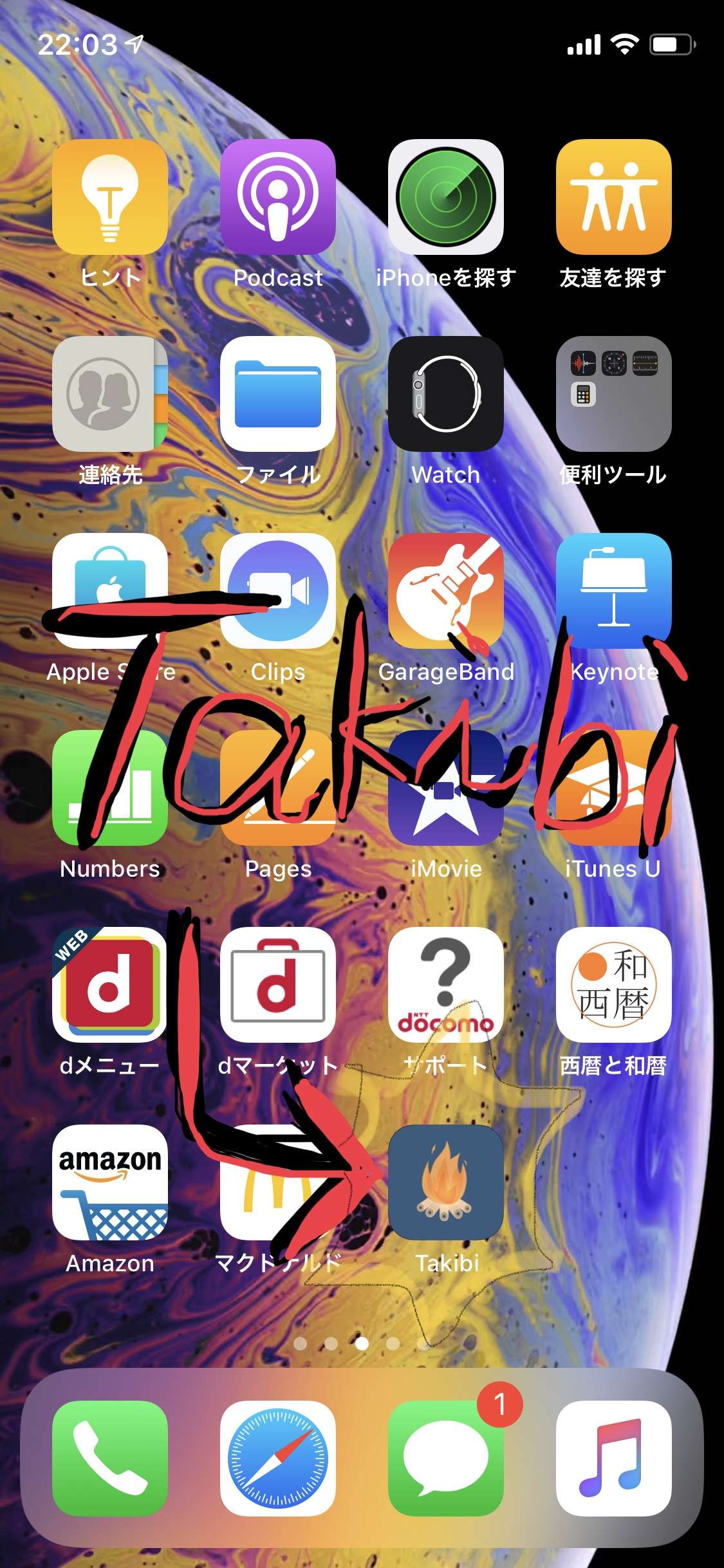The width and height of the screenshot is (724, 1568).
Task: Open the Takibi campfire app
Action: click(445, 1182)
